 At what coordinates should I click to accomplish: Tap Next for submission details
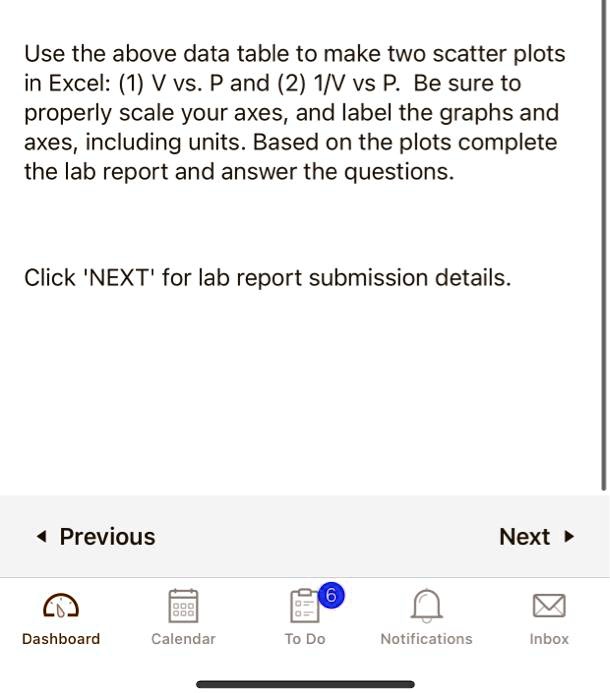click(536, 537)
